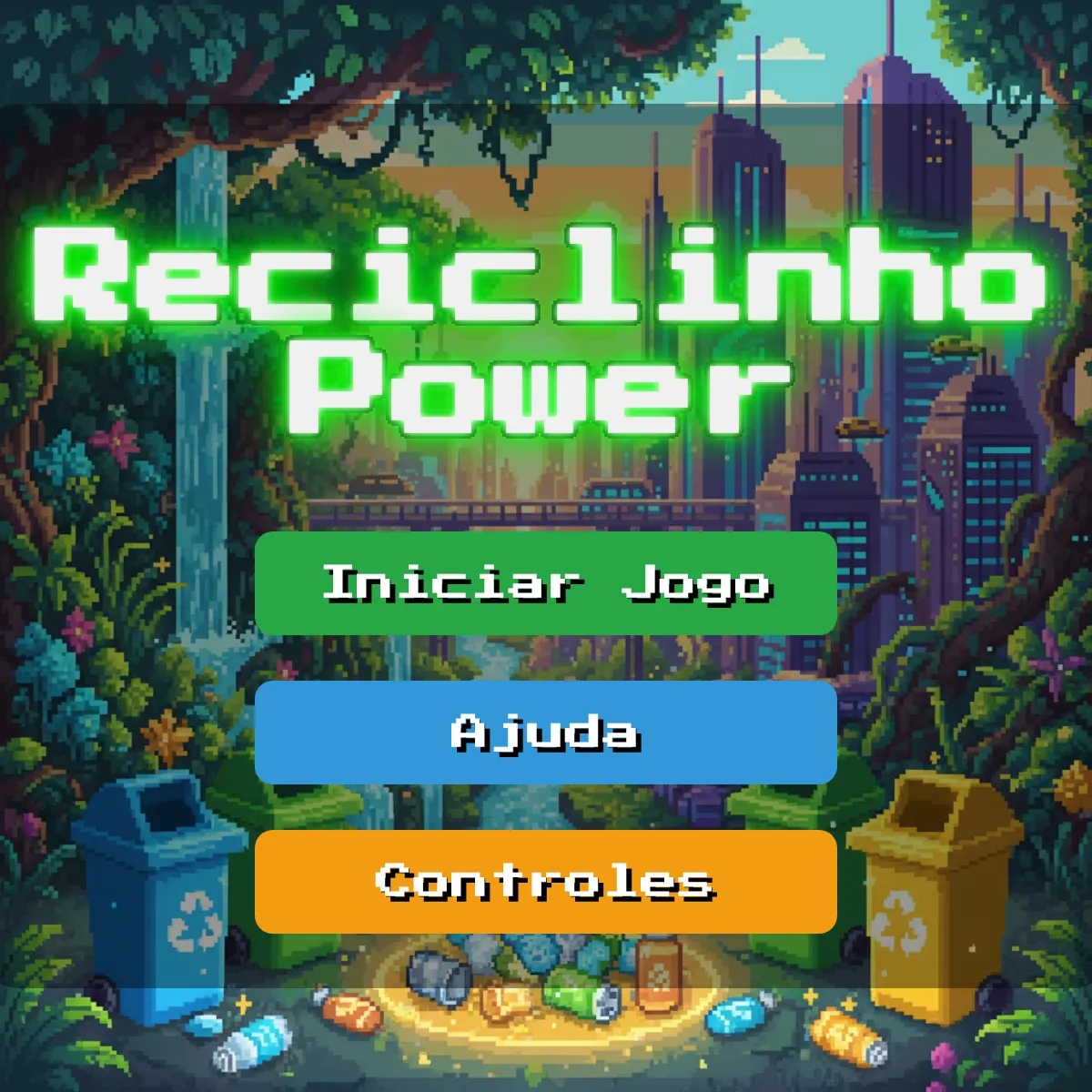Start the game with Iniciar Jogo
Screen dimensions: 1092x1092
(546, 583)
